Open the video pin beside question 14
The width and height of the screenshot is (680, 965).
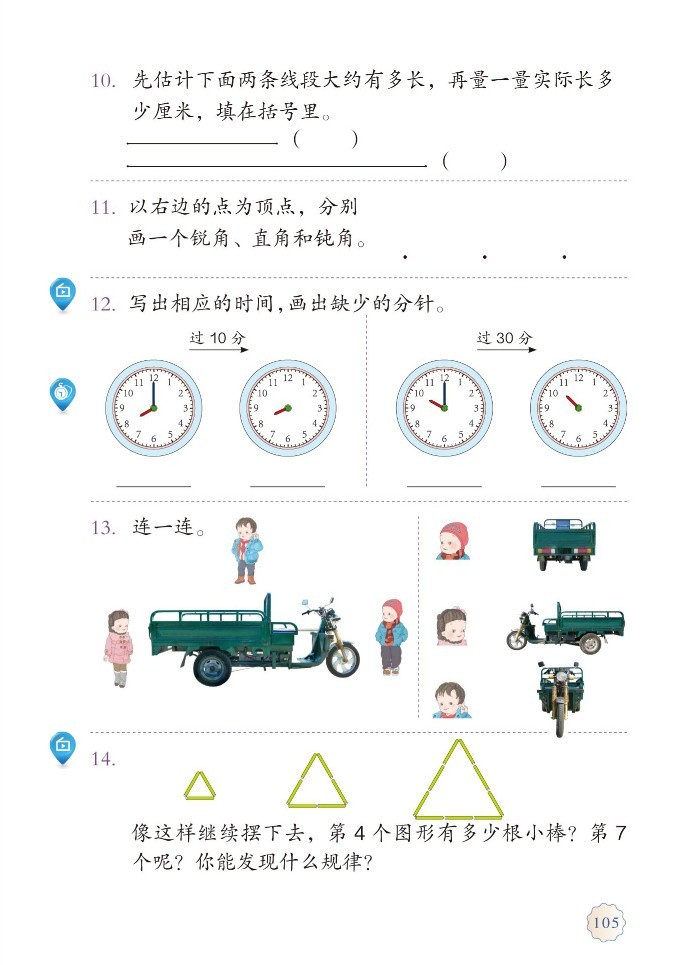click(x=63, y=746)
